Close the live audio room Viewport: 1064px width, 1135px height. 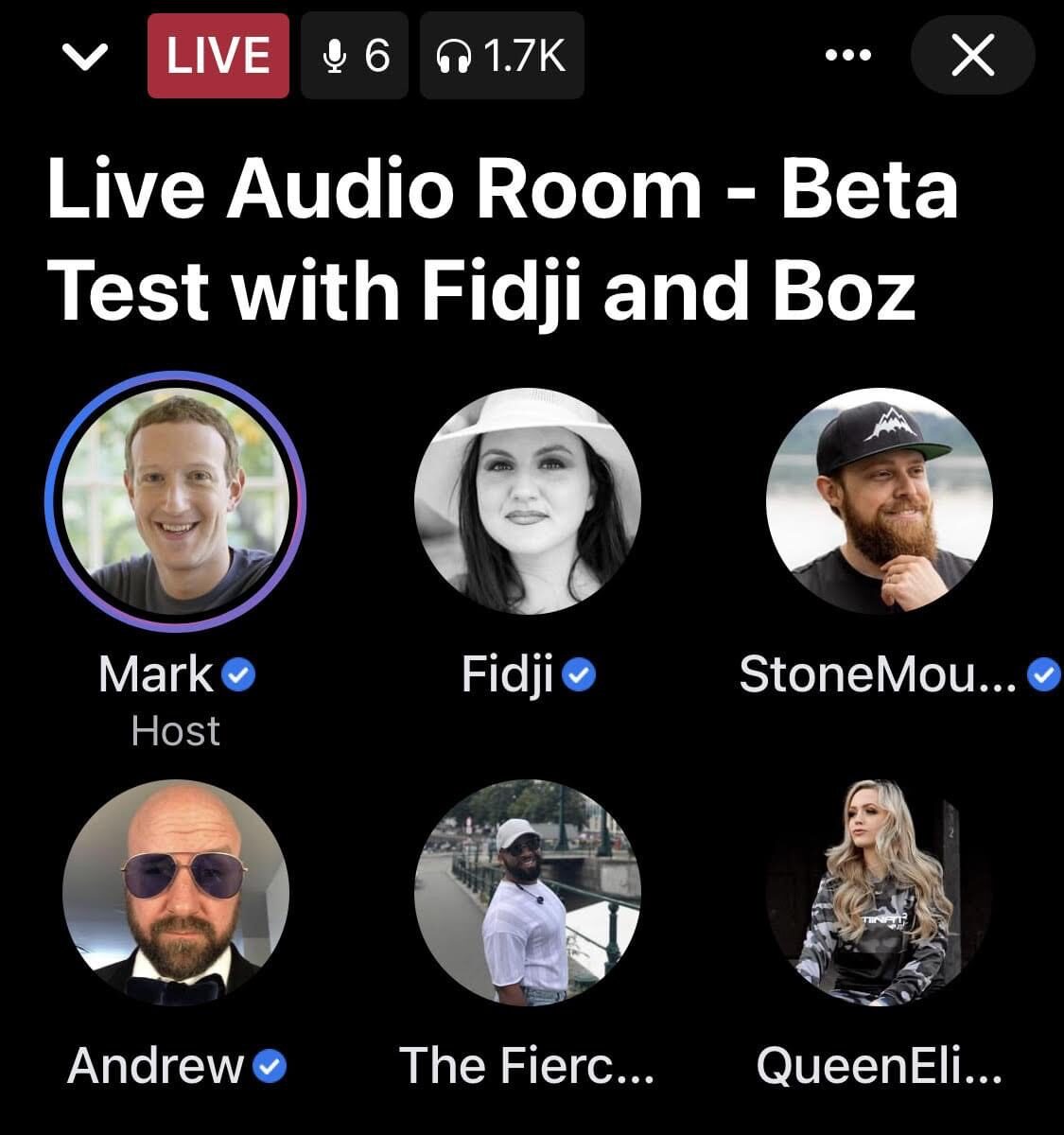(972, 56)
